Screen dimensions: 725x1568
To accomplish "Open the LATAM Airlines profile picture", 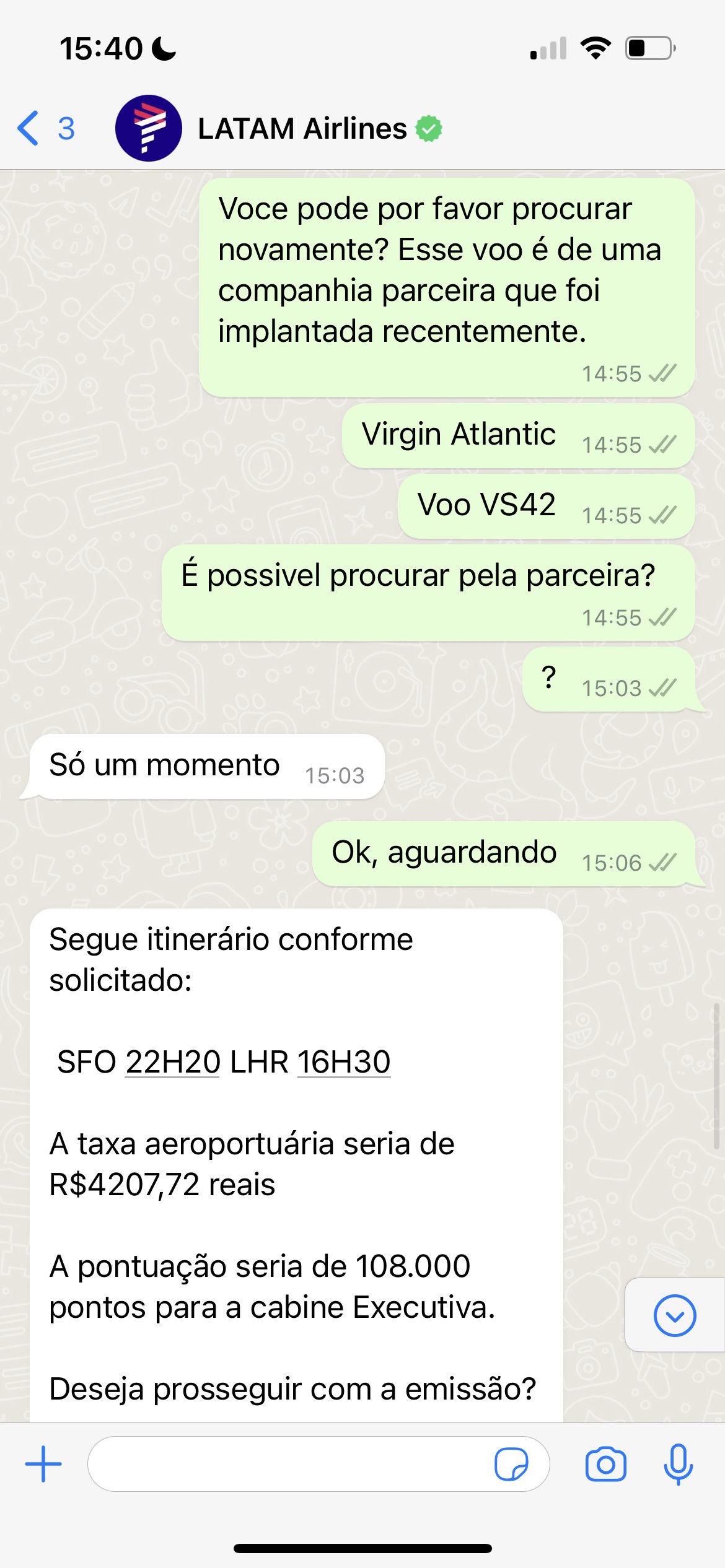I will pos(149,128).
